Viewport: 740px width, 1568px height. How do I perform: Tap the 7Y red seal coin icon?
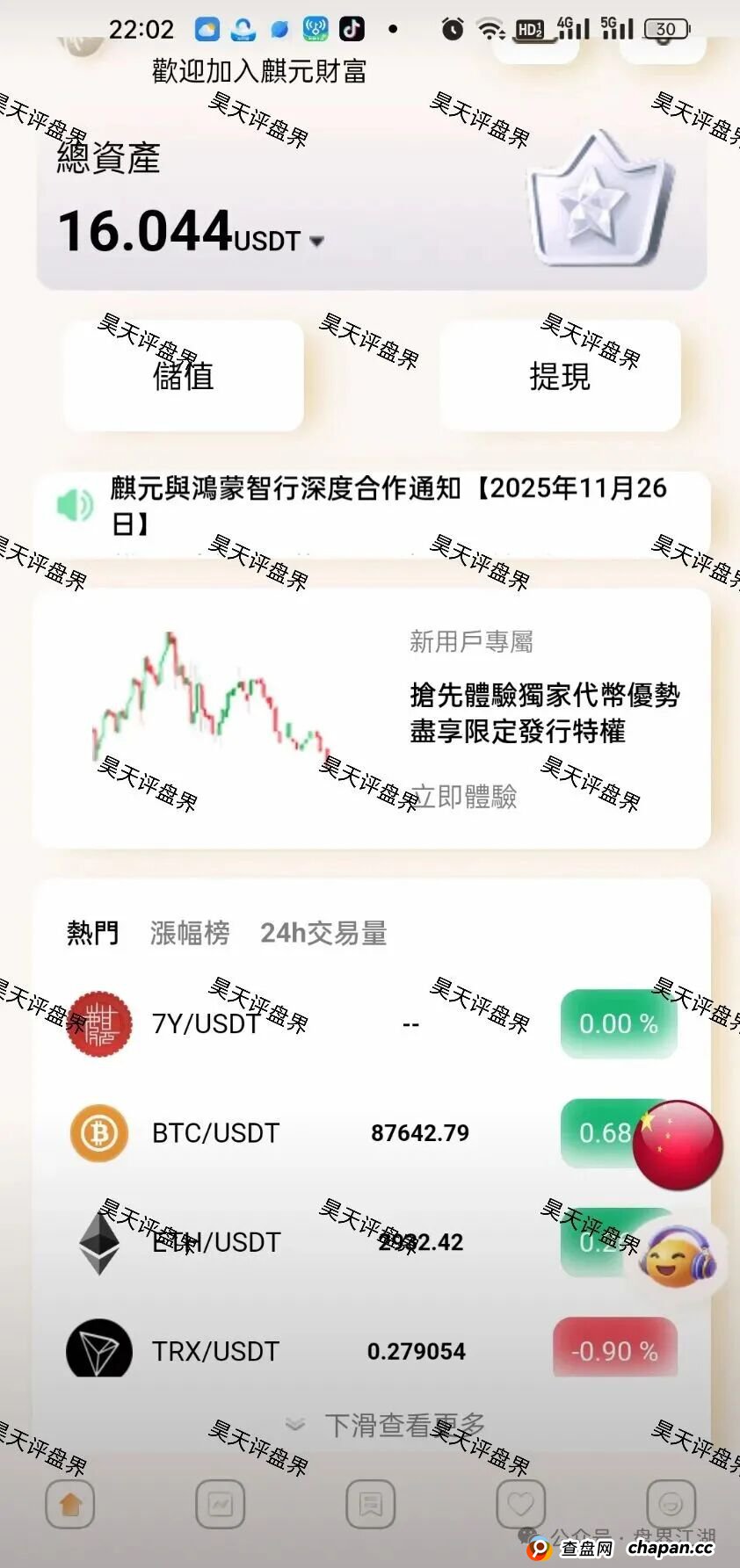click(98, 1023)
